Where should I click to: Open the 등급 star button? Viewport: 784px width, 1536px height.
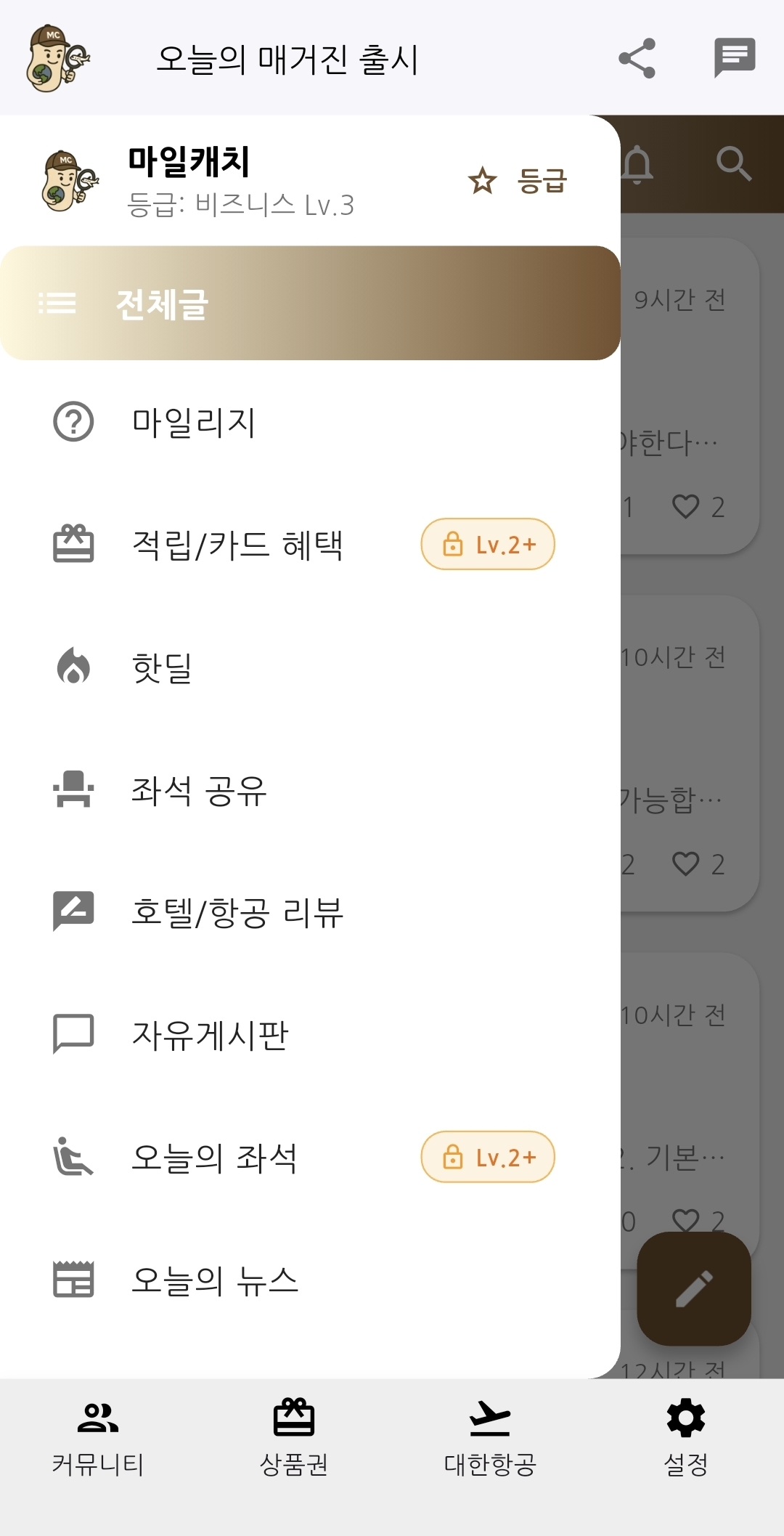pyautogui.click(x=518, y=181)
